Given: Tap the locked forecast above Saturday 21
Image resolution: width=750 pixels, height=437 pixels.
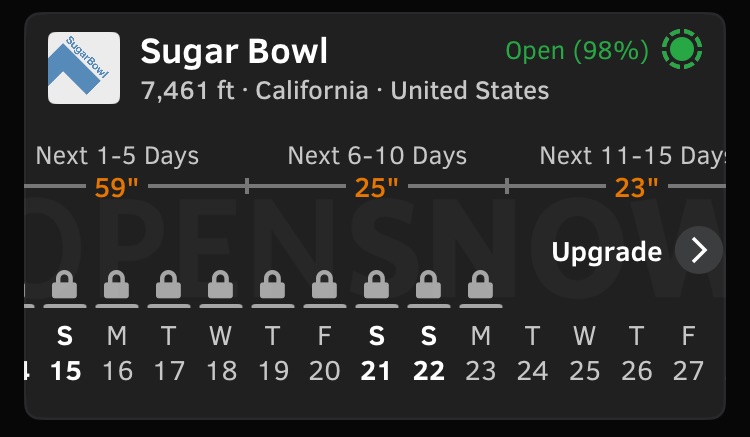Looking at the screenshot, I should coord(376,286).
